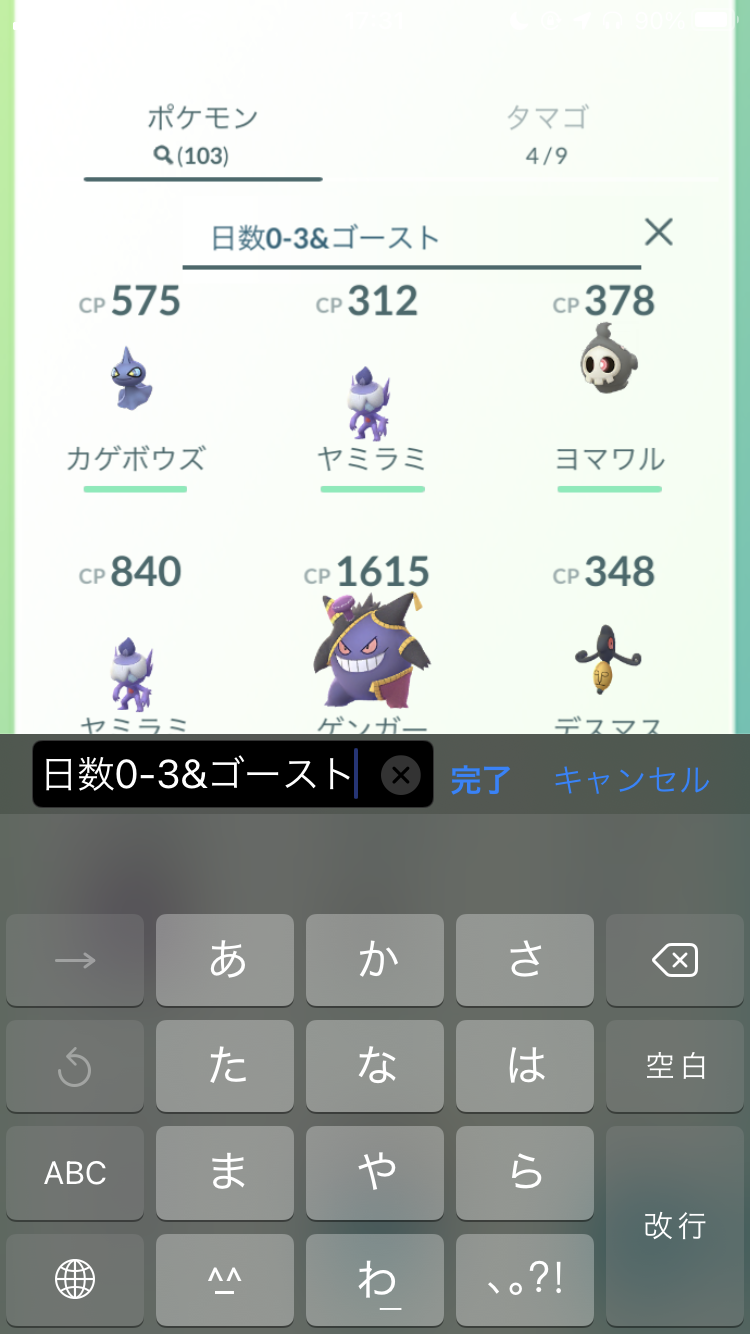Clear the text in the keyboard input field
The width and height of the screenshot is (750, 1334).
click(400, 775)
